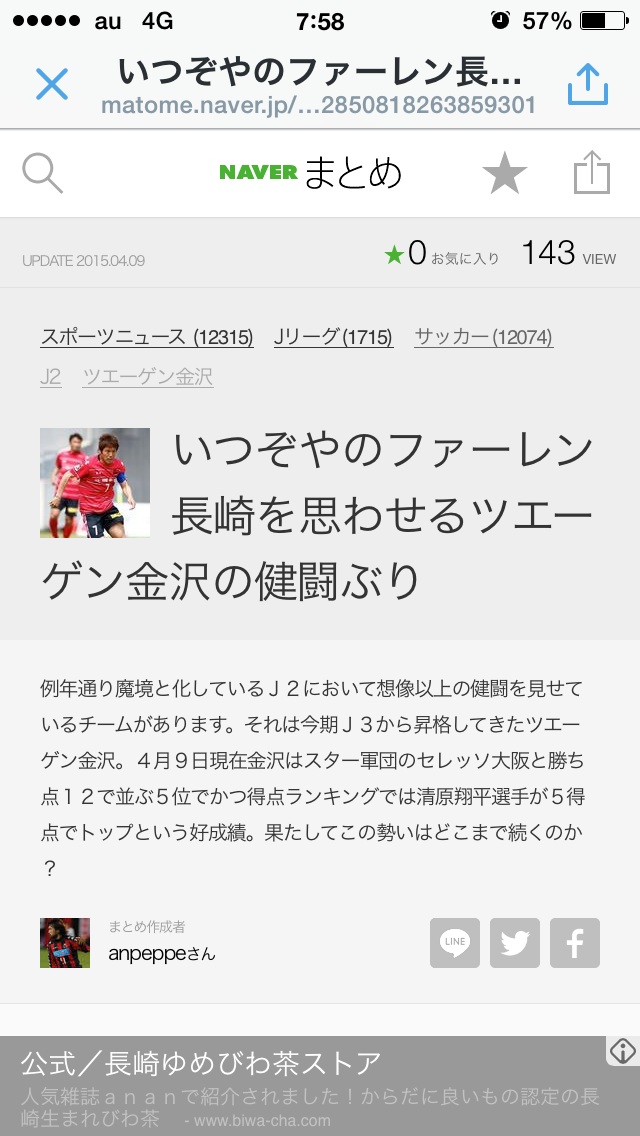The width and height of the screenshot is (640, 1136).
Task: Open the スポーツニュース category link
Action: coord(147,337)
